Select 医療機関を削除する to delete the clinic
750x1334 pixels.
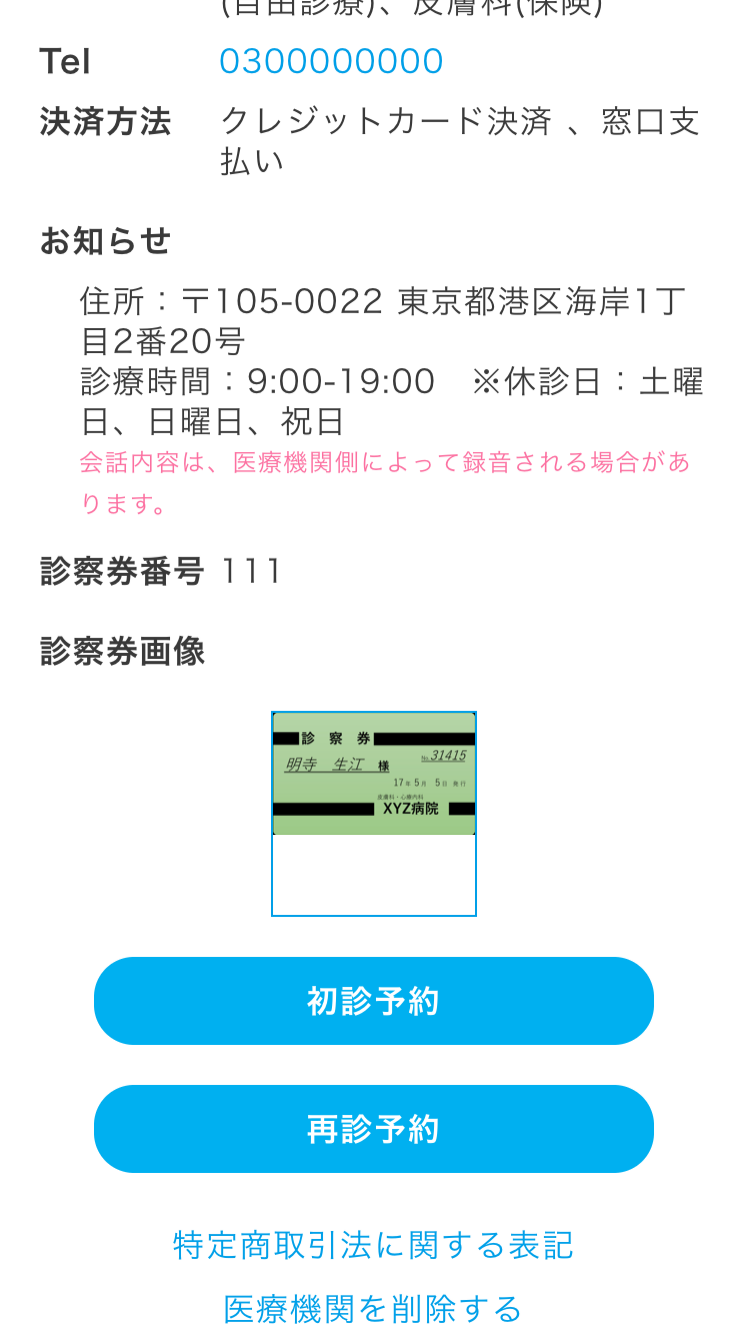pyautogui.click(x=373, y=1306)
